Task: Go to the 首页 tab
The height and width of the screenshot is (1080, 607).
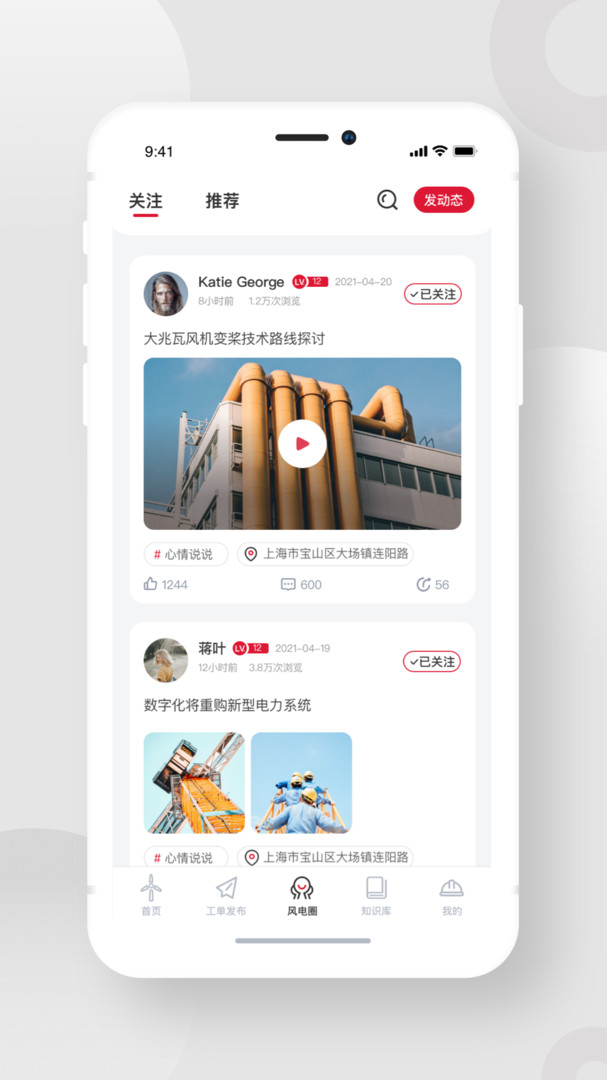Action: [x=151, y=895]
